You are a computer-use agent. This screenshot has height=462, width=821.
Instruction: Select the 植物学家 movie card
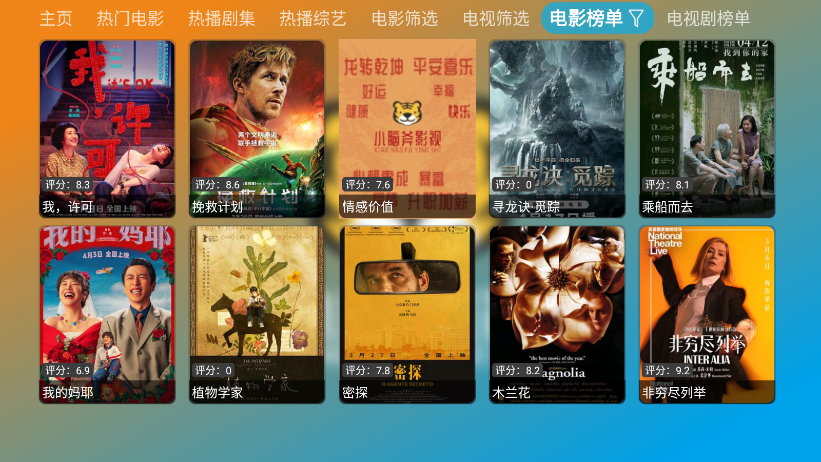[257, 314]
